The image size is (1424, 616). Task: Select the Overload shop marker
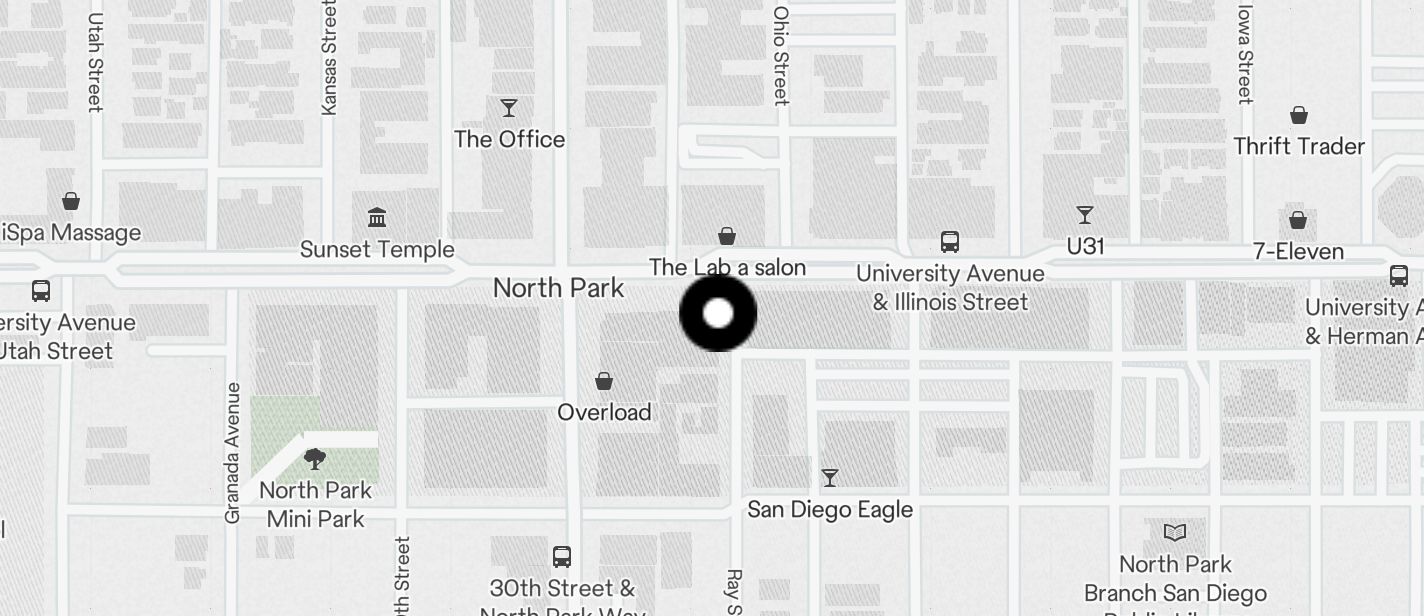click(604, 381)
